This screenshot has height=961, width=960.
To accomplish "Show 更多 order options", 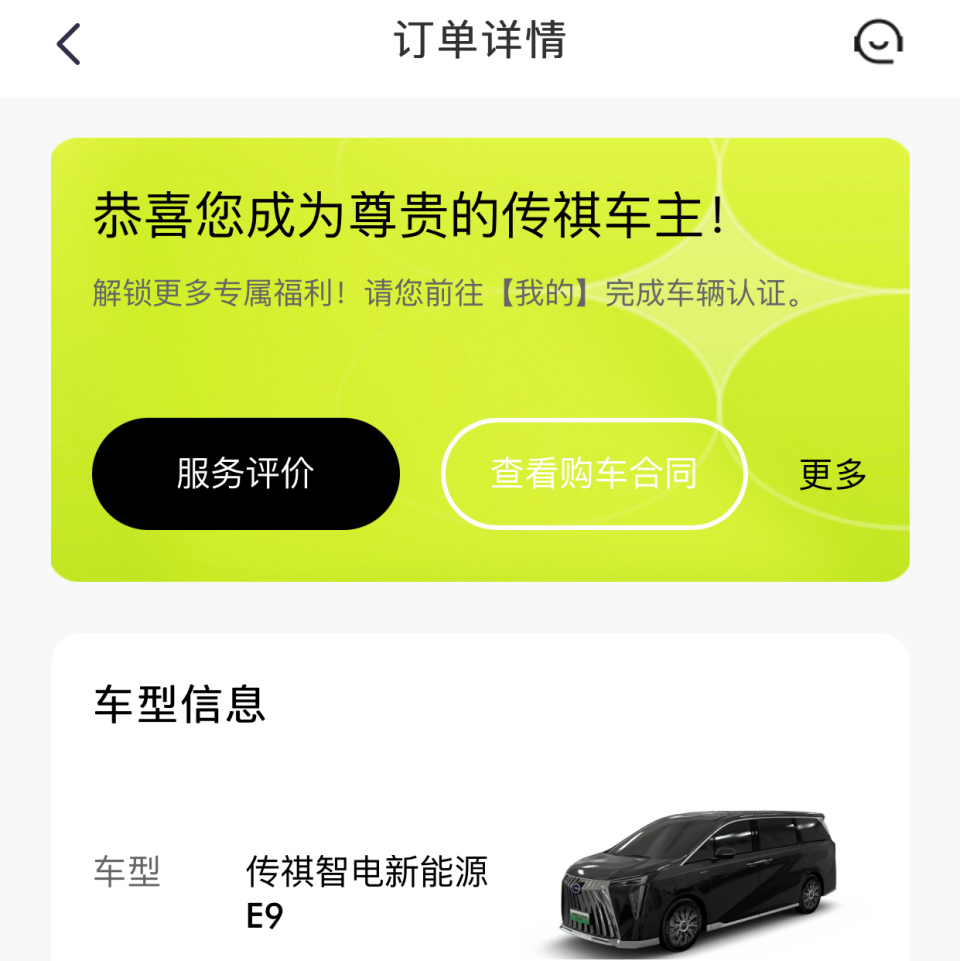I will 832,475.
